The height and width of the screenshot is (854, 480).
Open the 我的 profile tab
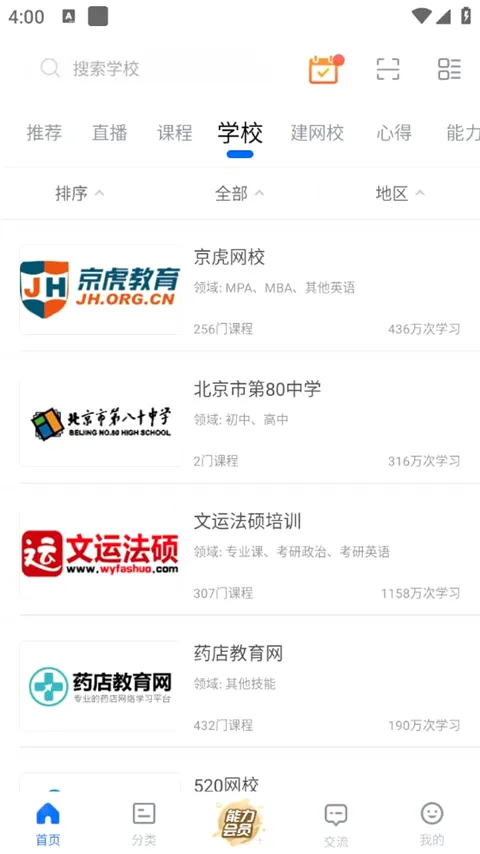click(432, 824)
